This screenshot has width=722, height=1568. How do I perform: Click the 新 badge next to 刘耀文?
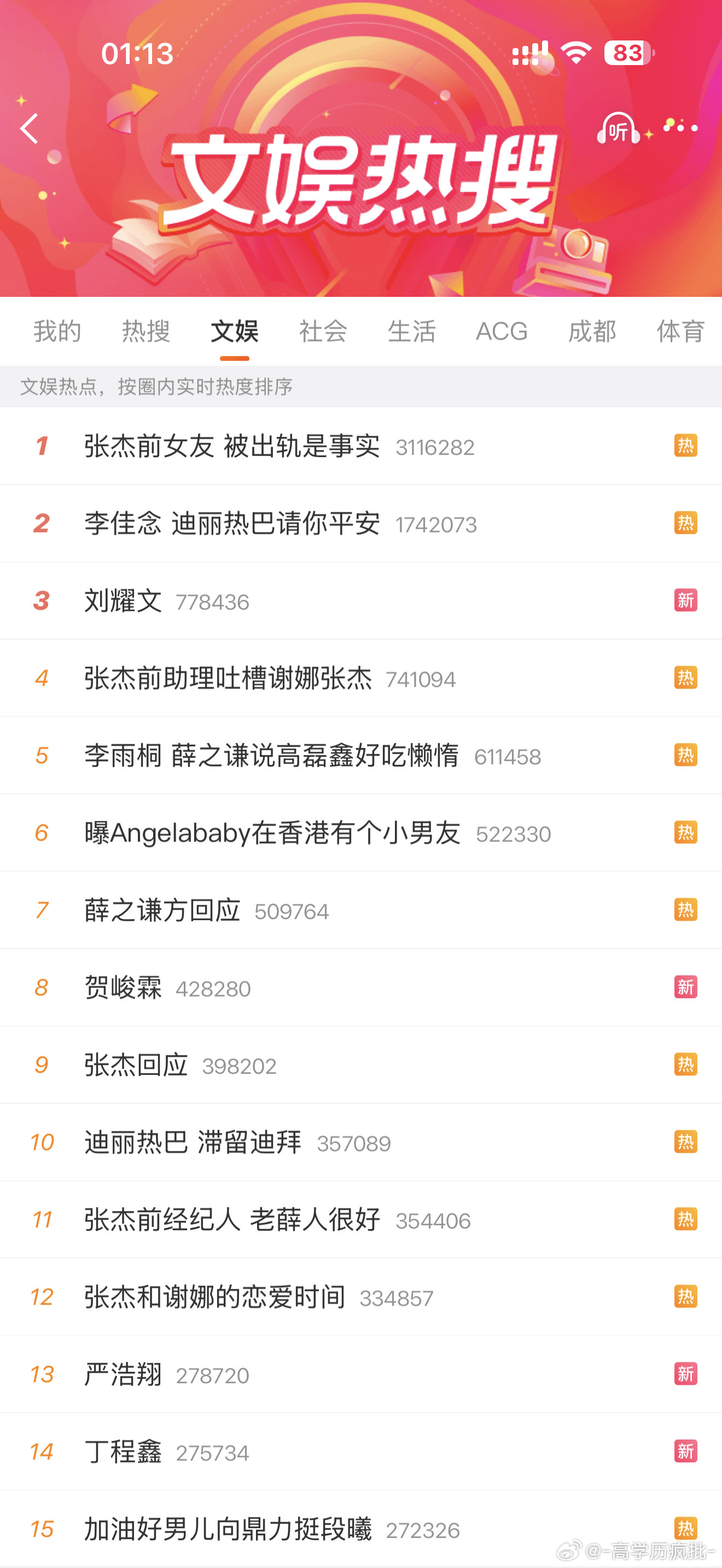pos(685,601)
